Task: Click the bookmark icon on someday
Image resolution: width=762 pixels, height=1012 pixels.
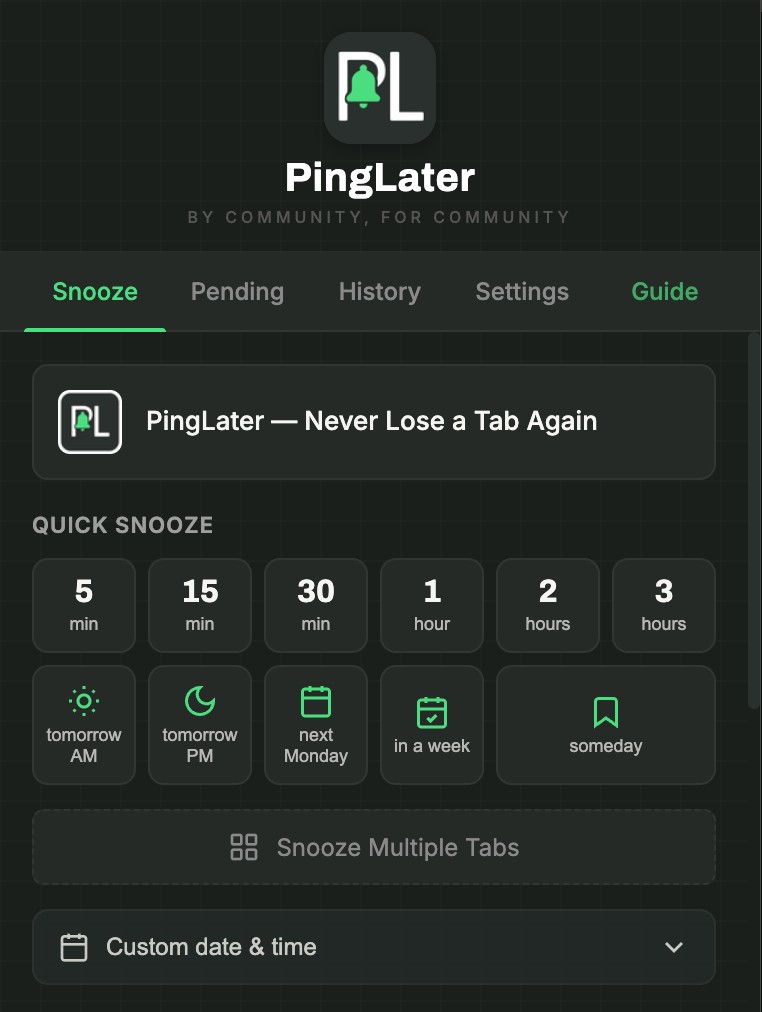Action: click(x=605, y=710)
